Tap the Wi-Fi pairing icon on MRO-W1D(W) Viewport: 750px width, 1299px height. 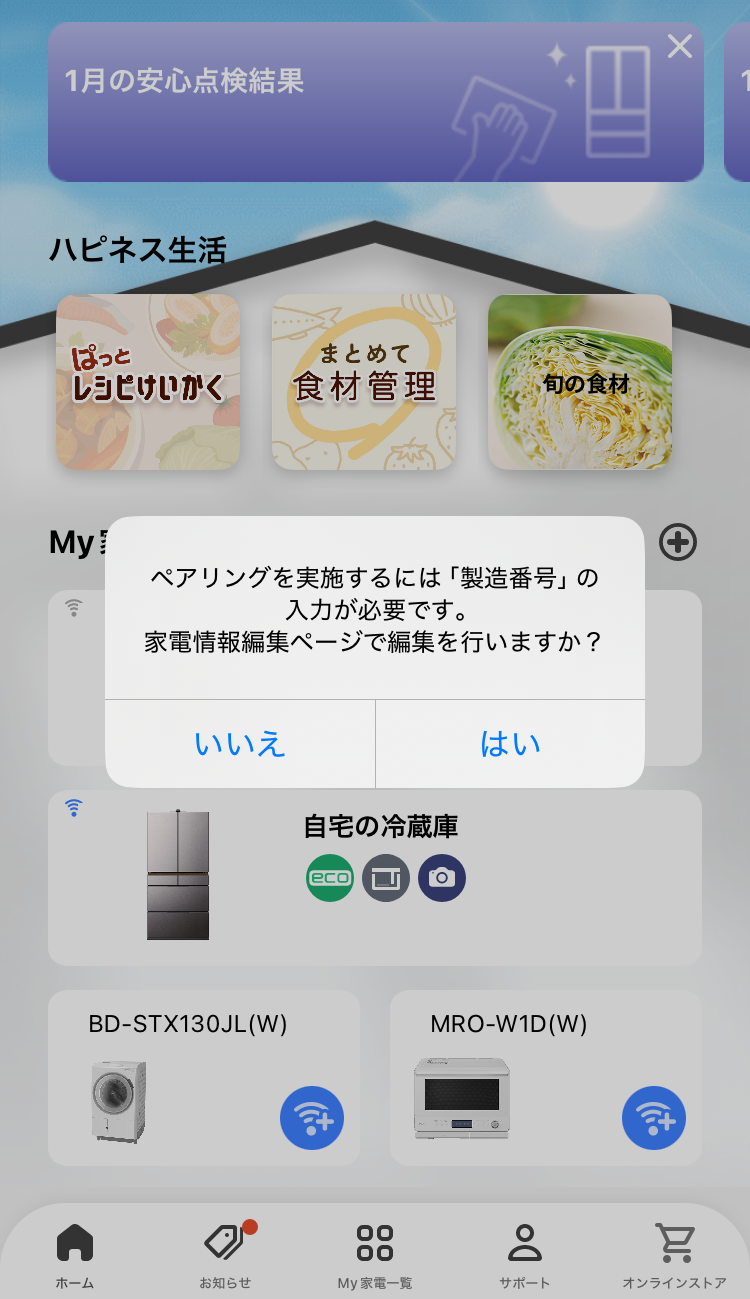point(655,1118)
